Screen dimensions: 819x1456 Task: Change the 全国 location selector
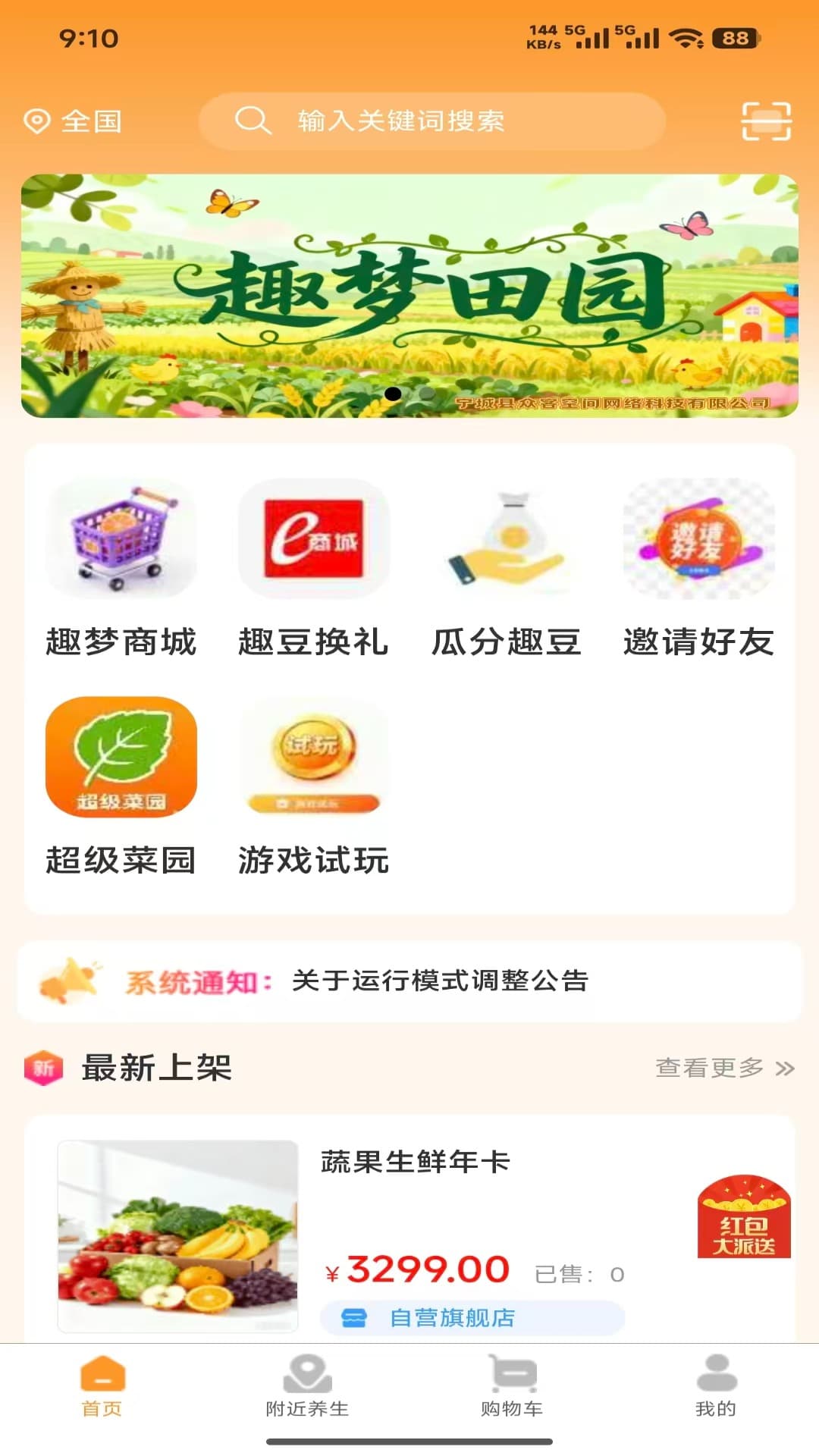click(74, 121)
